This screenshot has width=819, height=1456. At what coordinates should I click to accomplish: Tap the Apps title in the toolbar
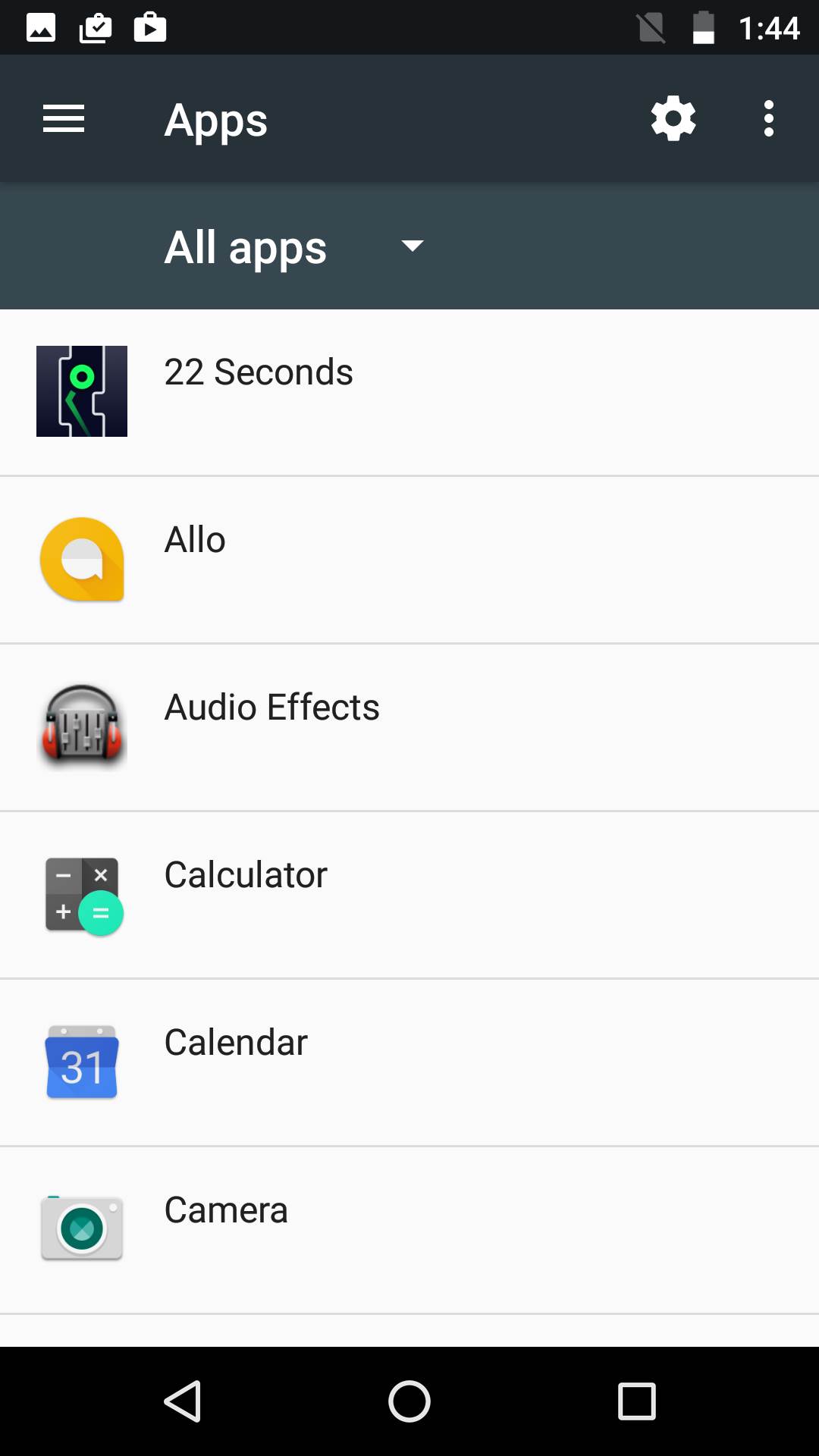pos(215,119)
